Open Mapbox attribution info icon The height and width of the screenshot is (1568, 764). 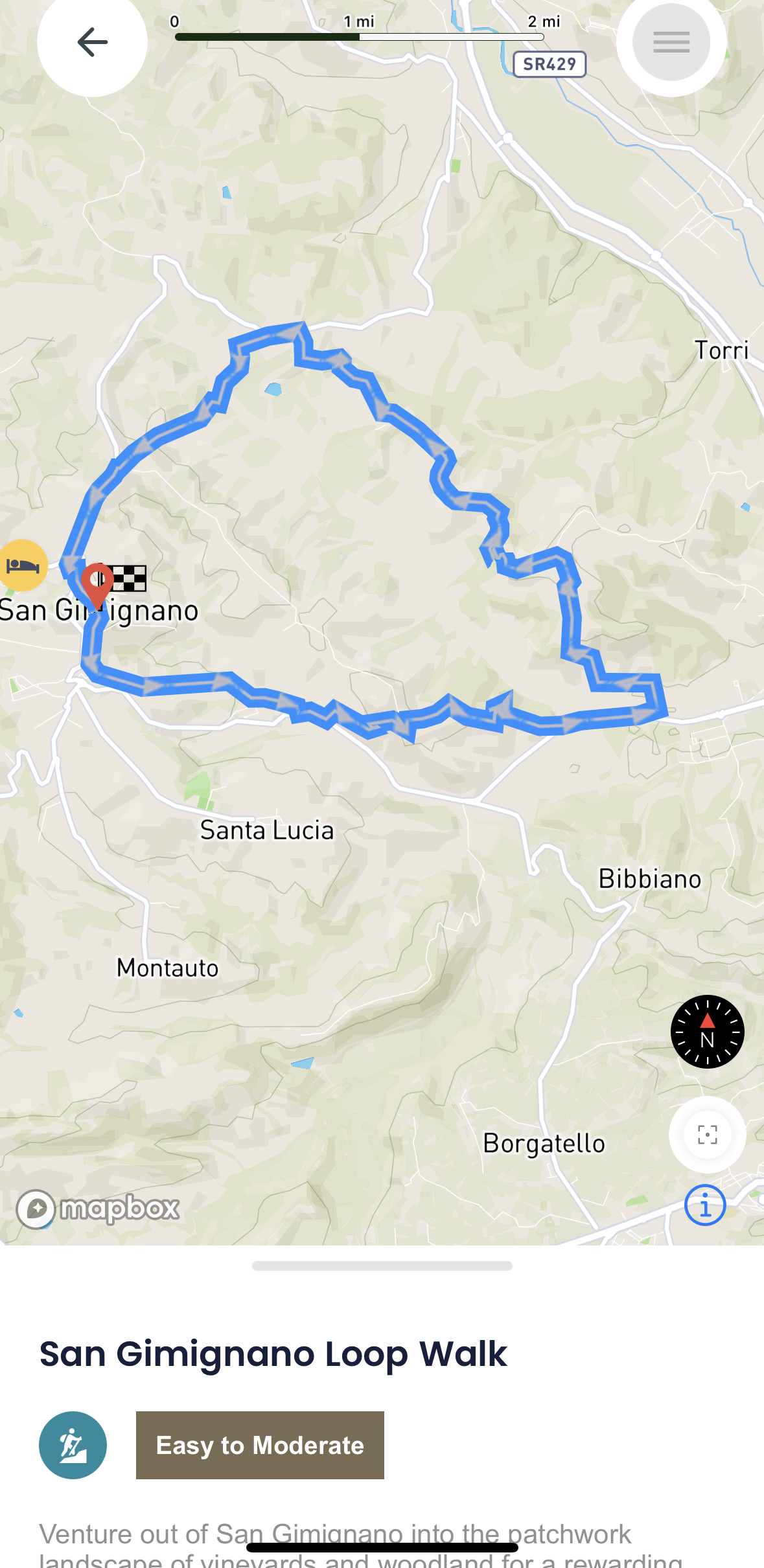click(704, 1205)
